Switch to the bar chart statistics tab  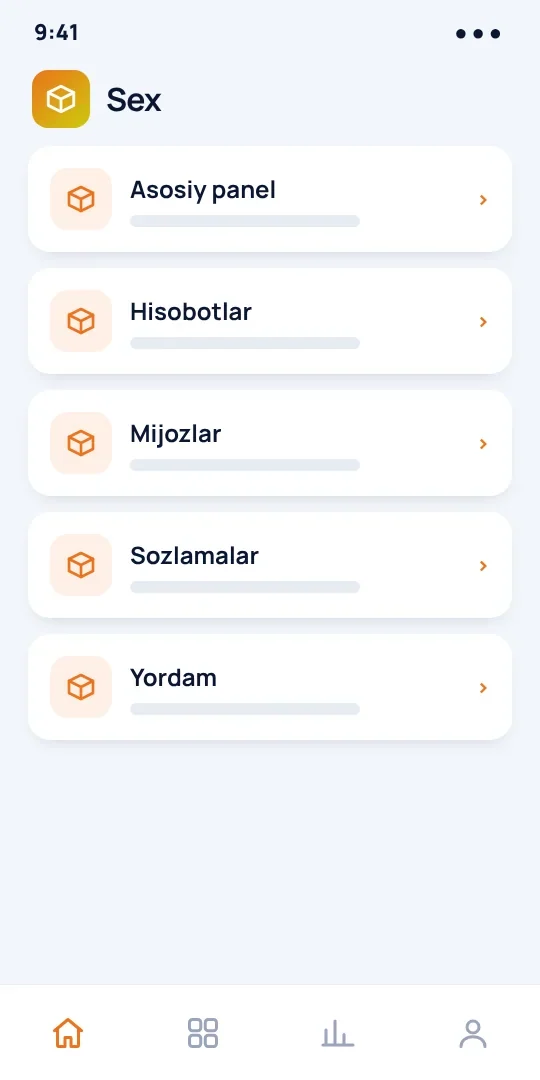click(338, 1033)
